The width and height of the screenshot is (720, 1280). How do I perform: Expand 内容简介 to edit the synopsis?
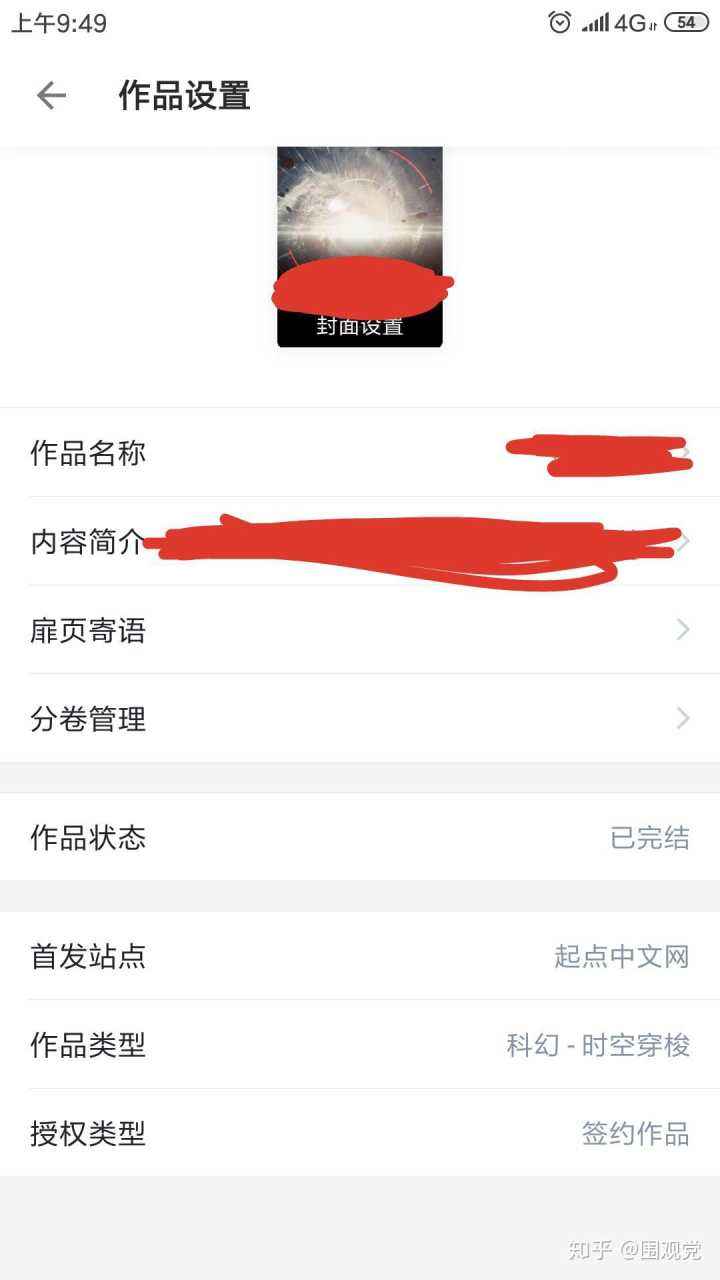(360, 540)
